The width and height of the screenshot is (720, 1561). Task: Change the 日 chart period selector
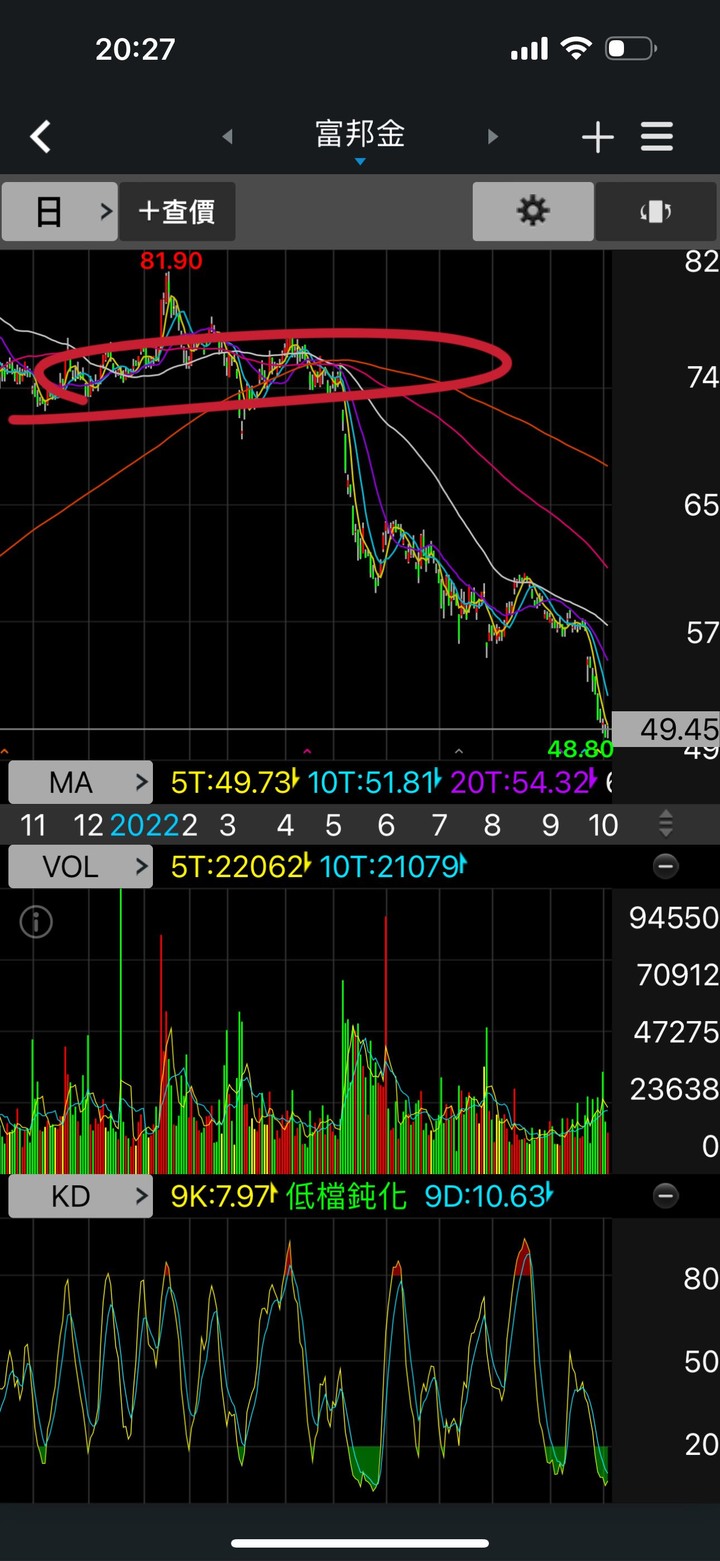point(60,211)
